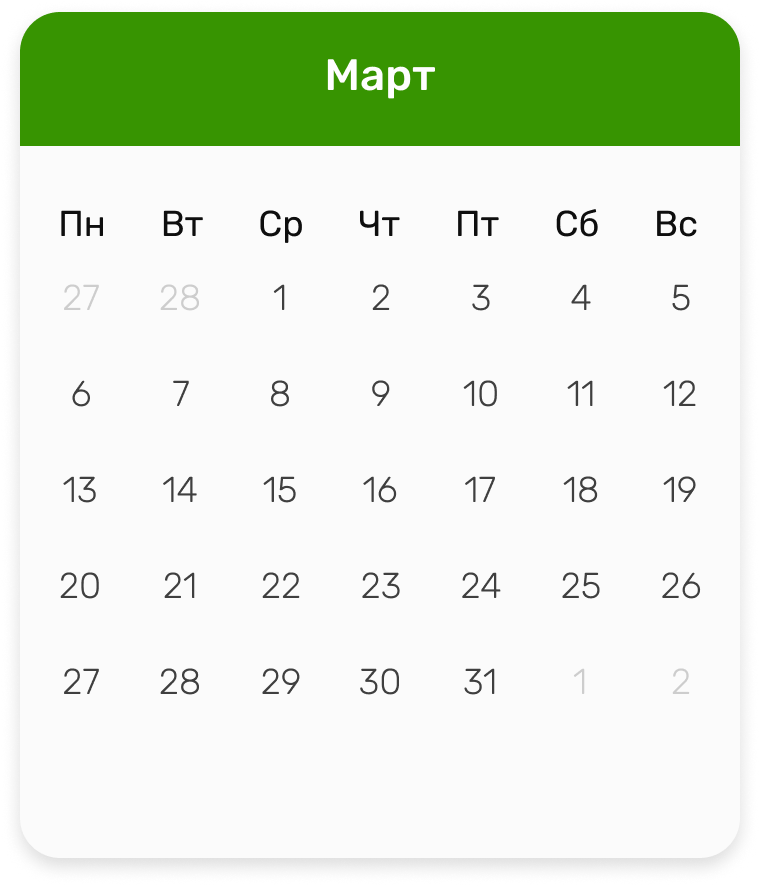Select March 1 in the calendar
The image size is (760, 886).
[280, 298]
